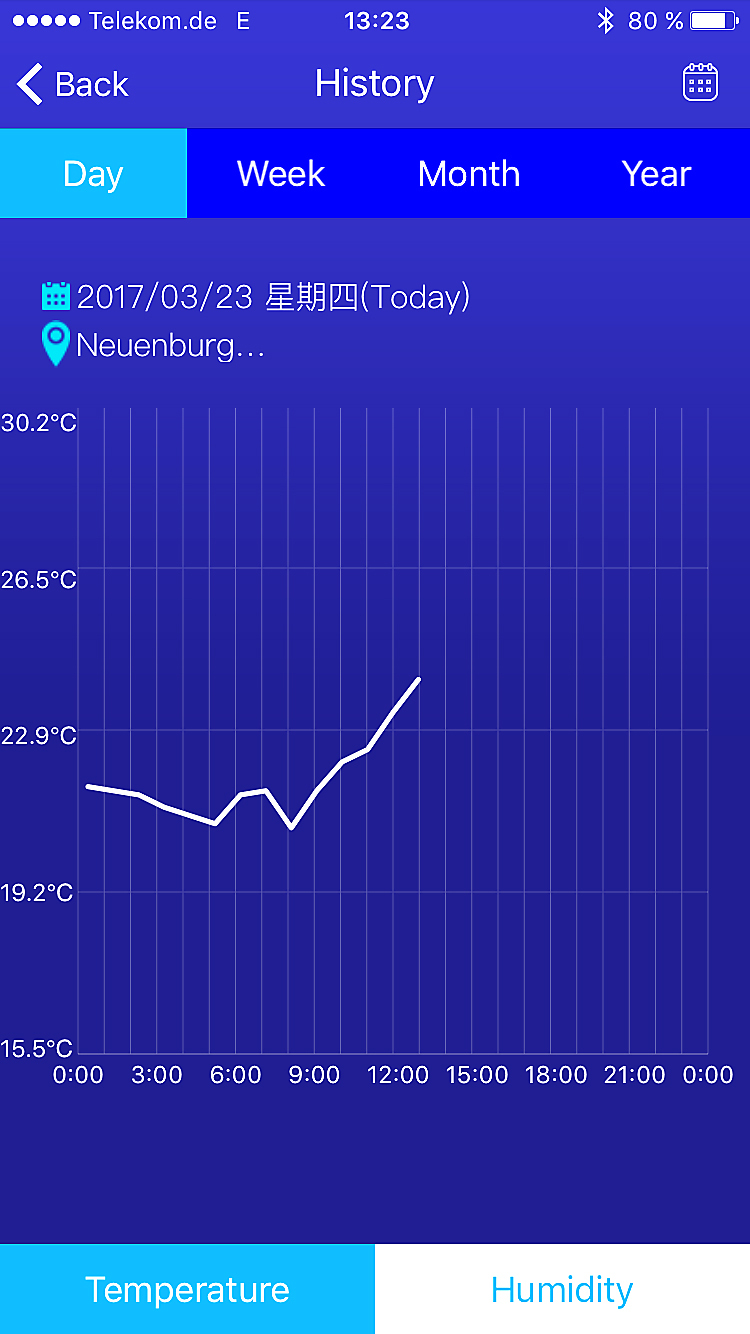
Task: Switch to the Week view
Action: coord(281,174)
